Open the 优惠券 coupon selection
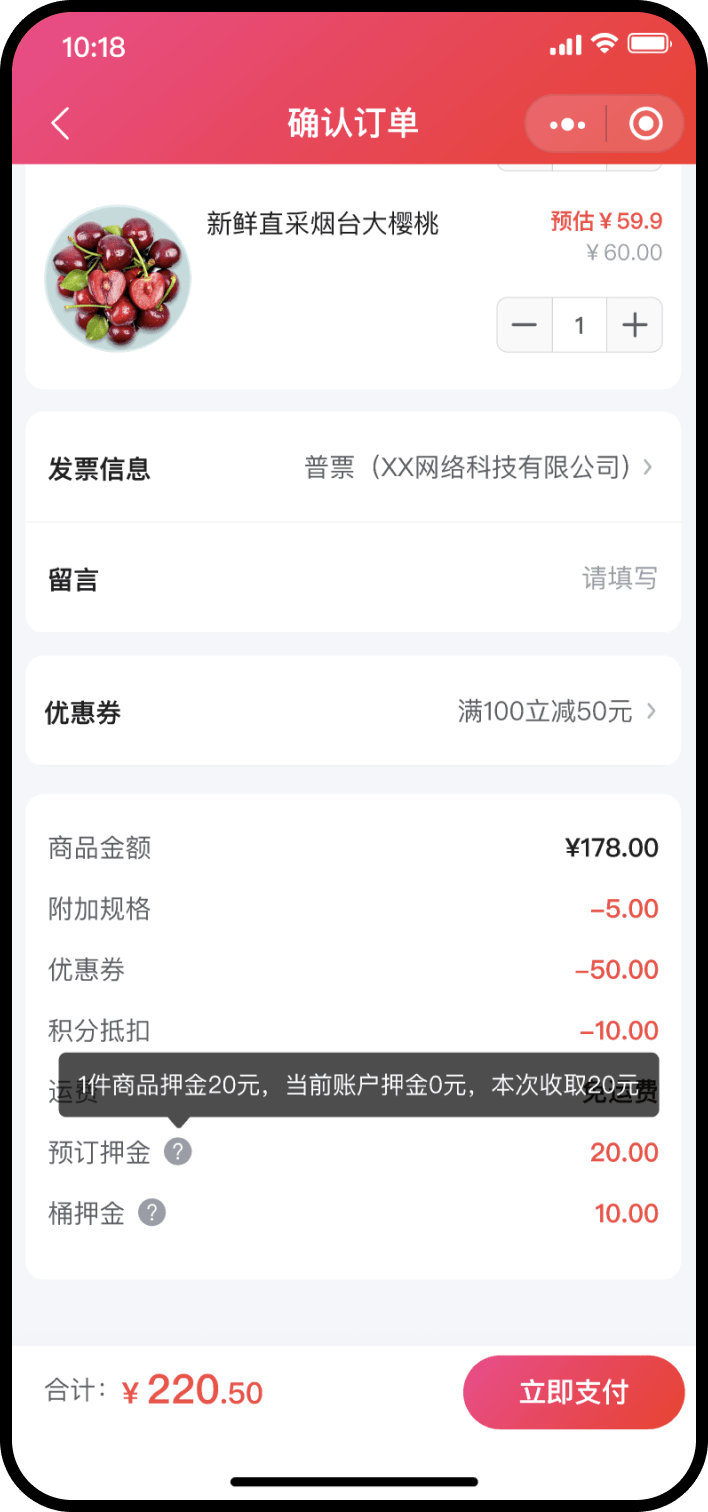Screen dimensions: 708x1512 coord(353,712)
